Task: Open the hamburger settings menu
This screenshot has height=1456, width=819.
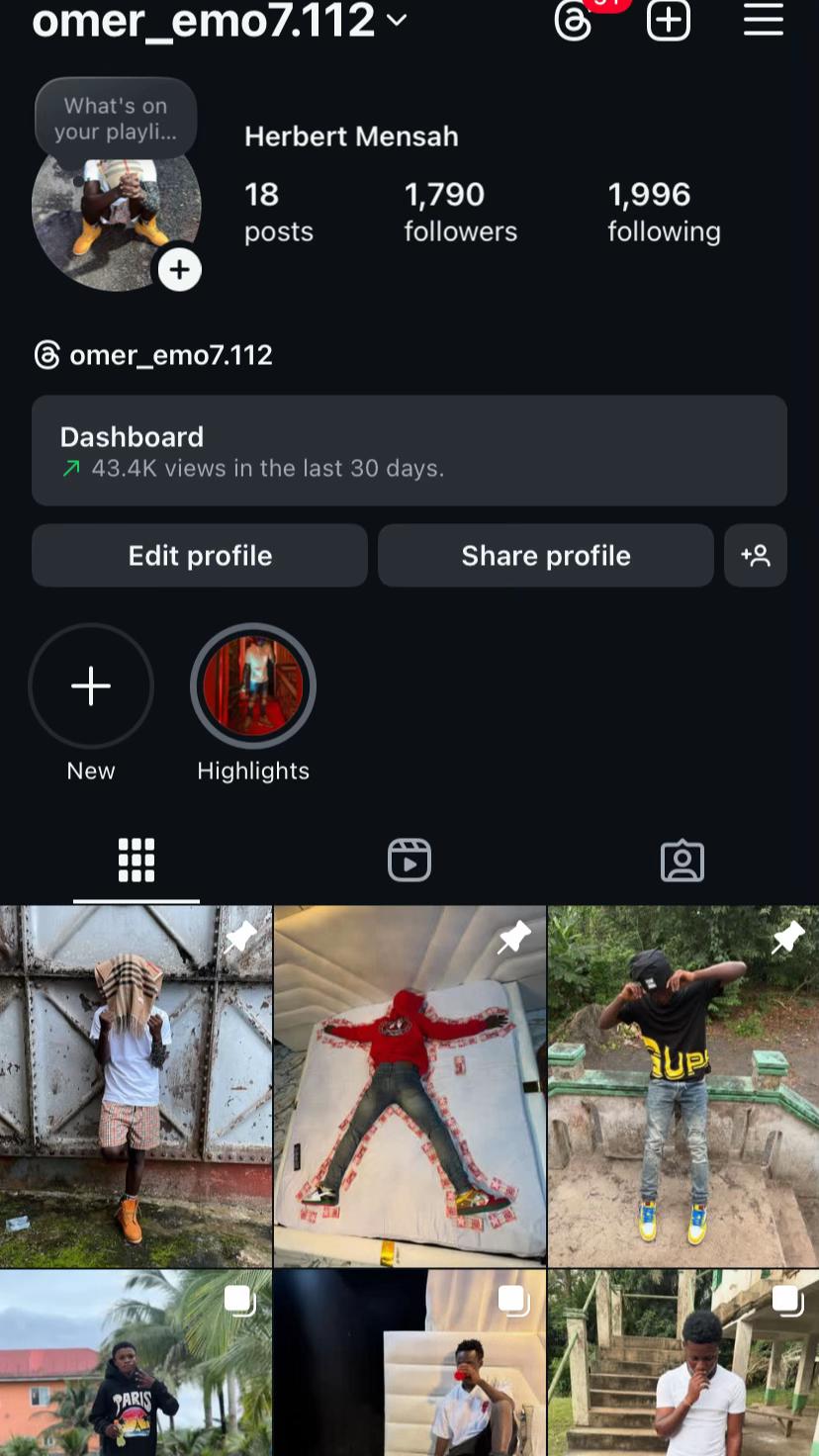Action: tap(764, 20)
